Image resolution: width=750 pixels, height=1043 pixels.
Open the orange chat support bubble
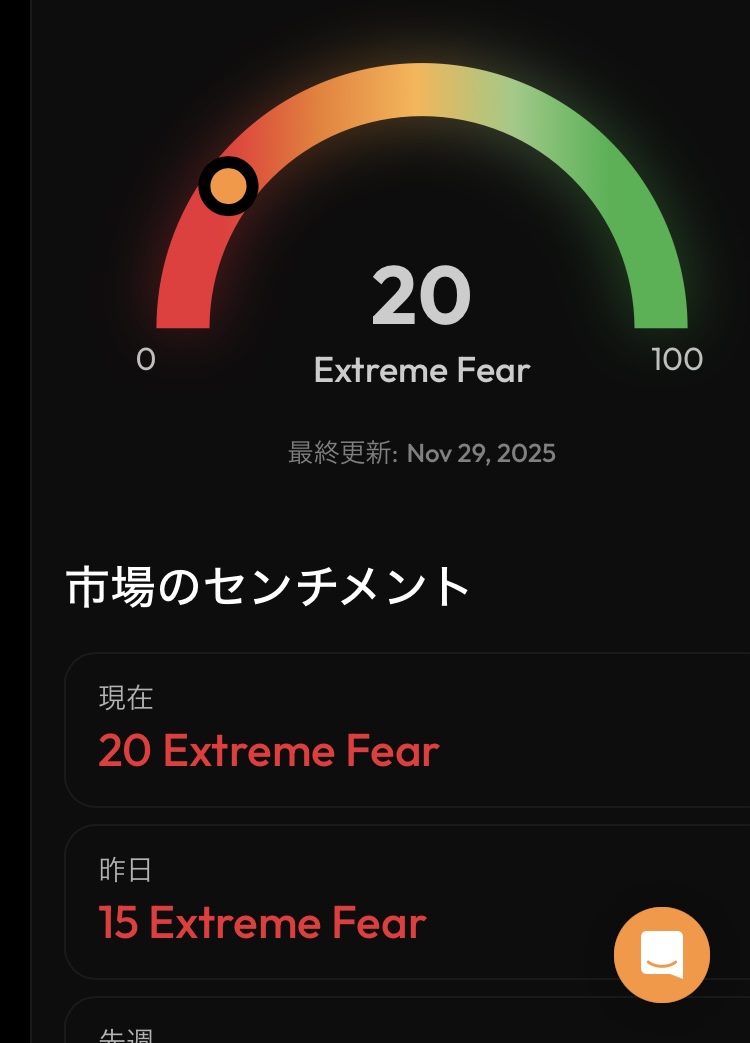pos(661,954)
